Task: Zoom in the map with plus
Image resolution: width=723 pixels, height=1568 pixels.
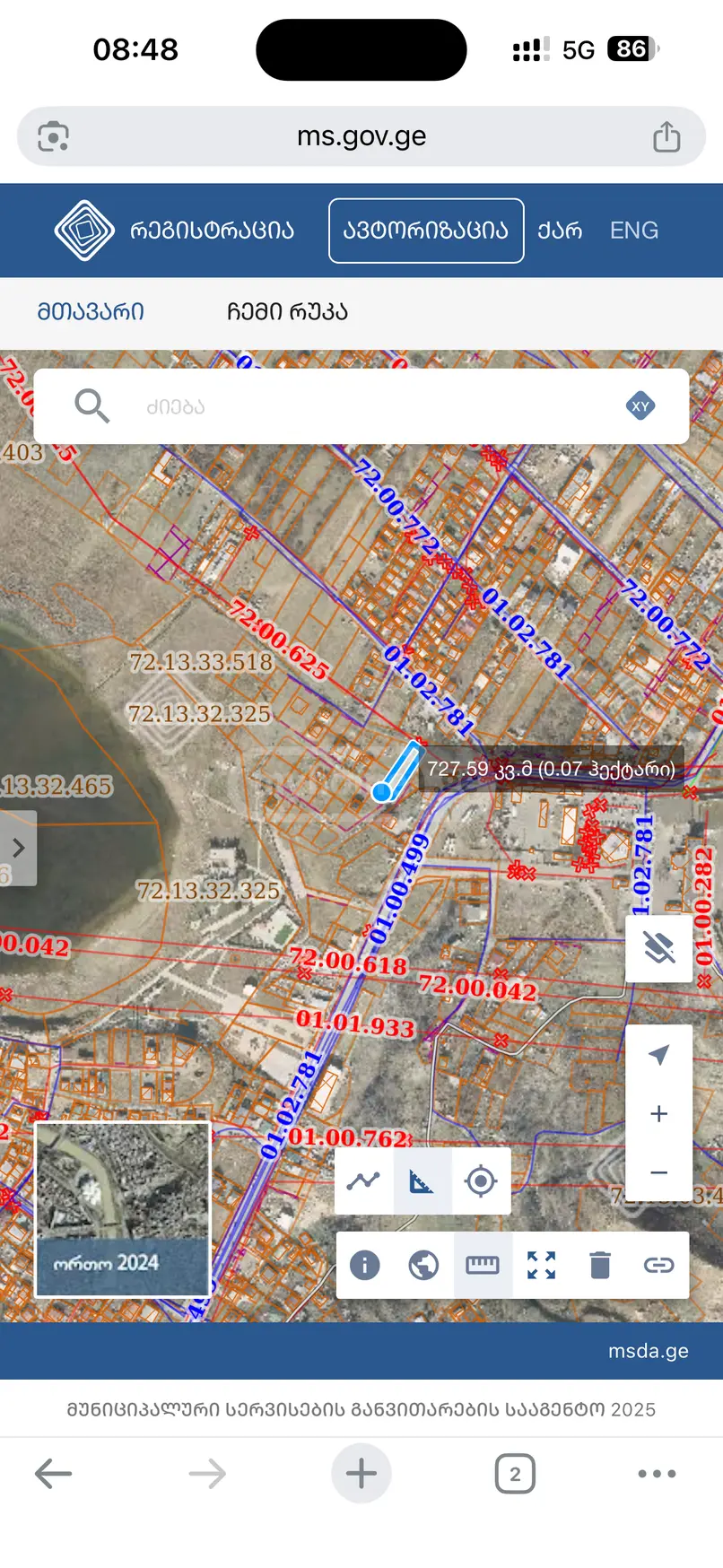Action: pyautogui.click(x=658, y=1113)
